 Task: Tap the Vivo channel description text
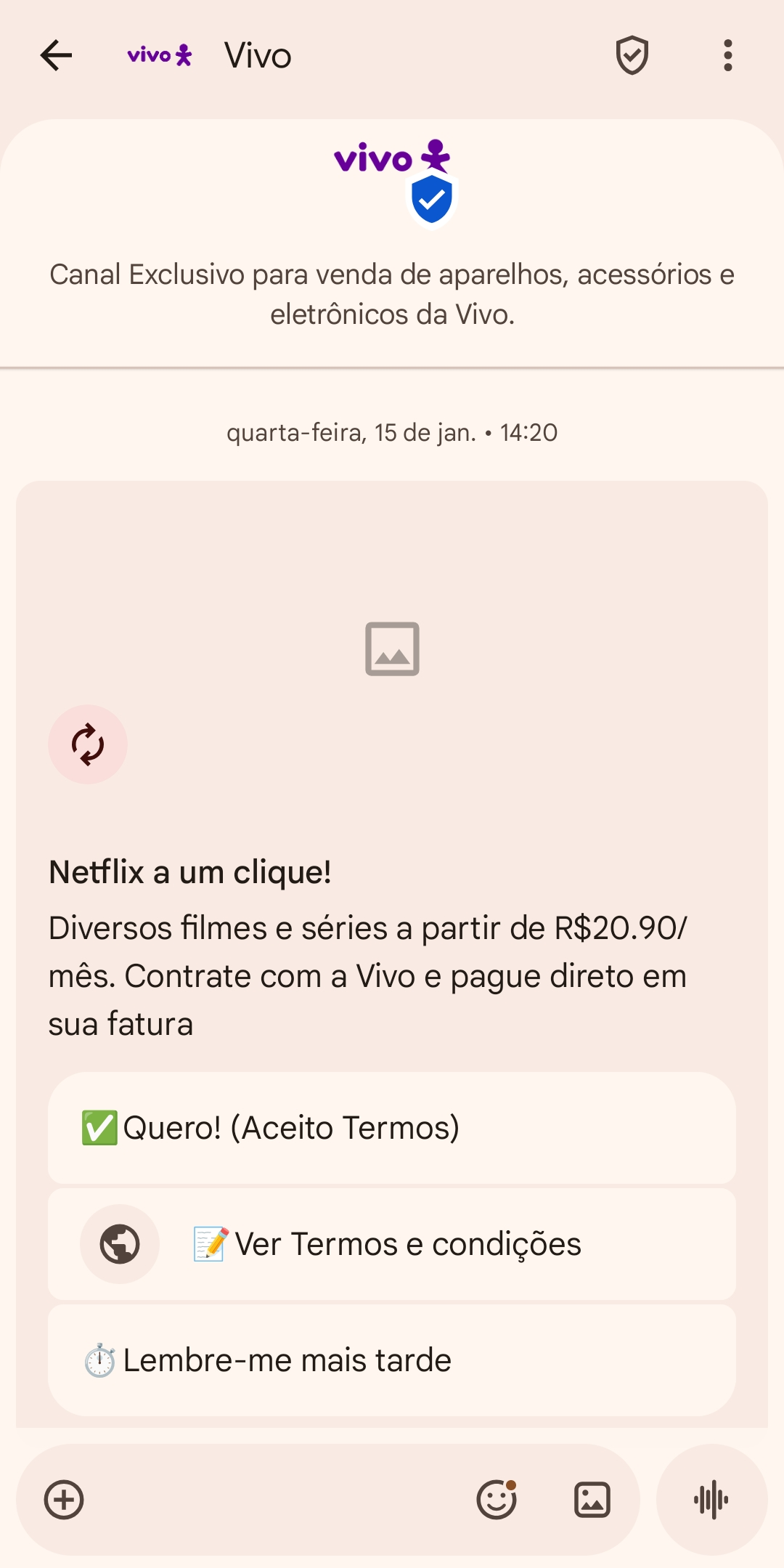[x=392, y=294]
